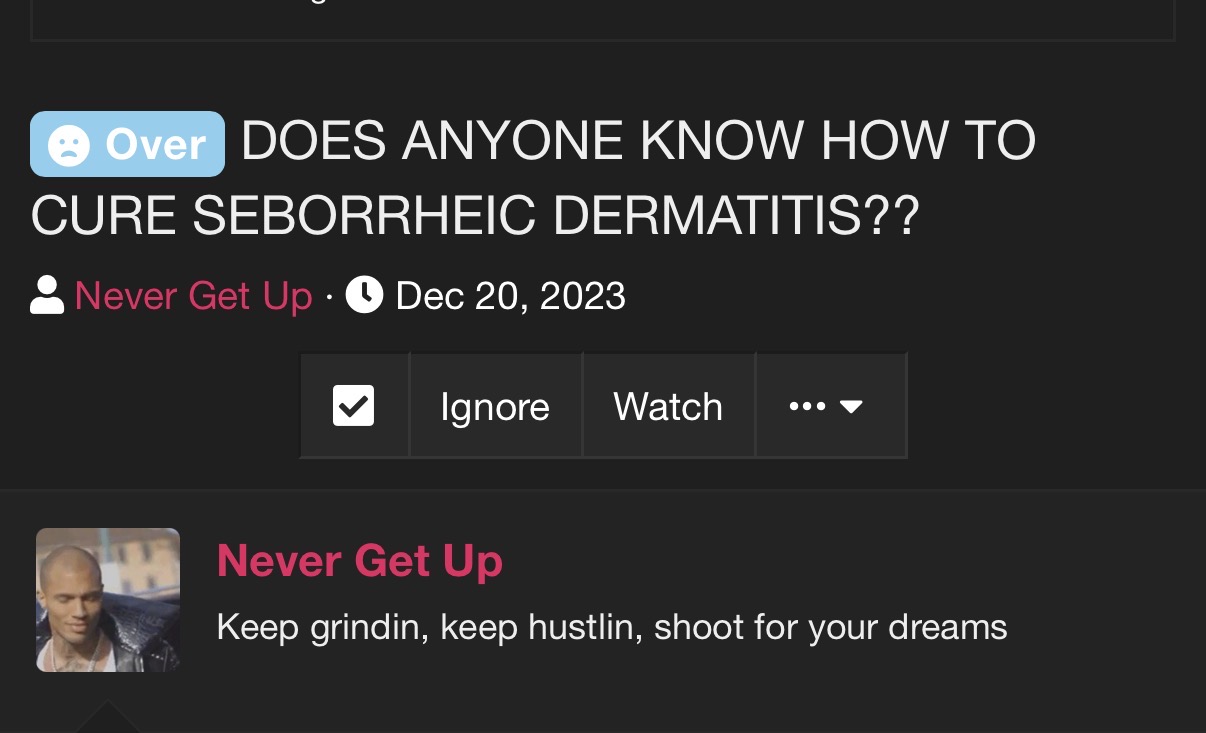Open Never Get Up username in post
Screen dimensions: 1206x733
[x=359, y=561]
